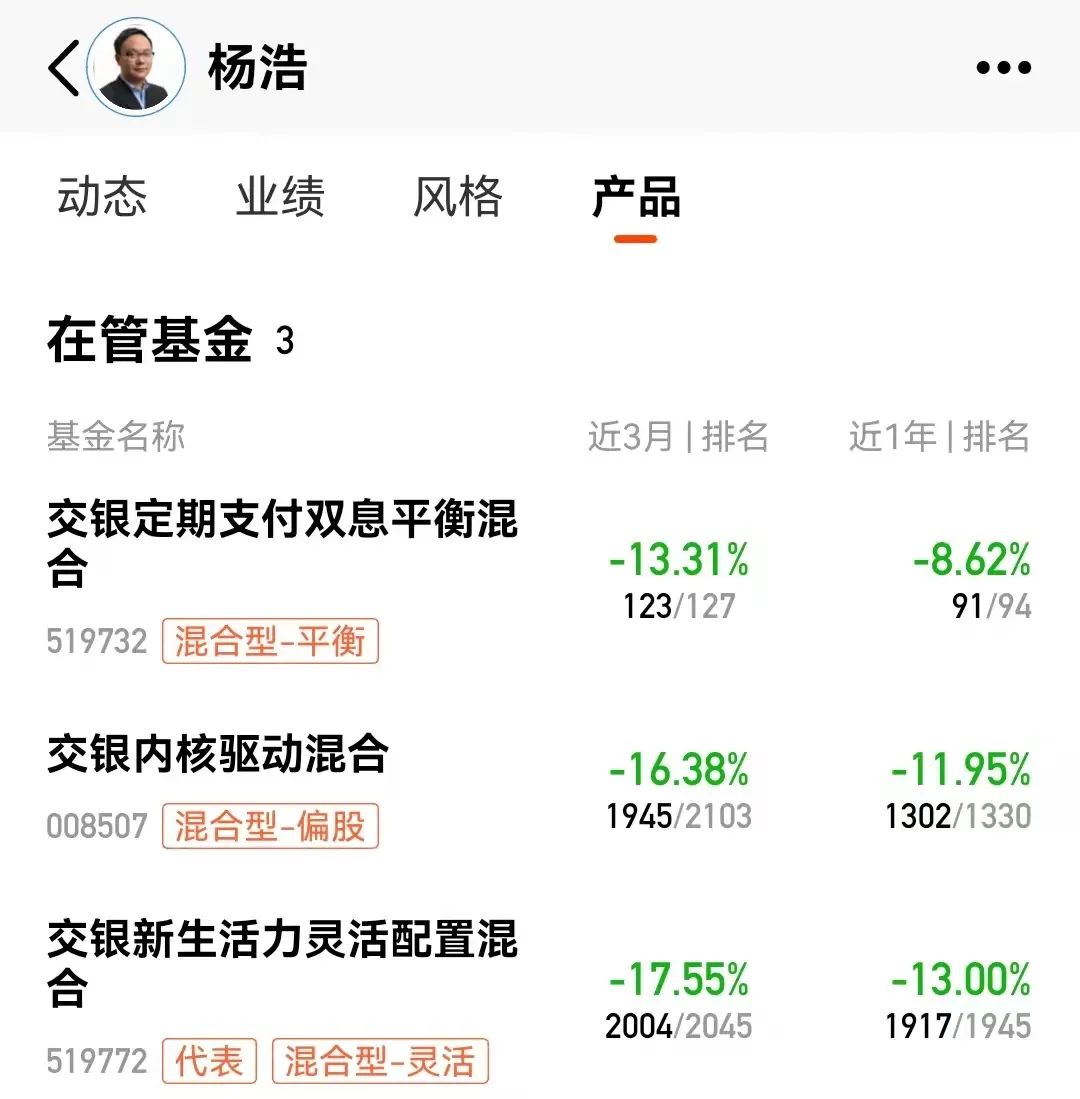Select the 代表 tag on the third fund

(x=207, y=1061)
